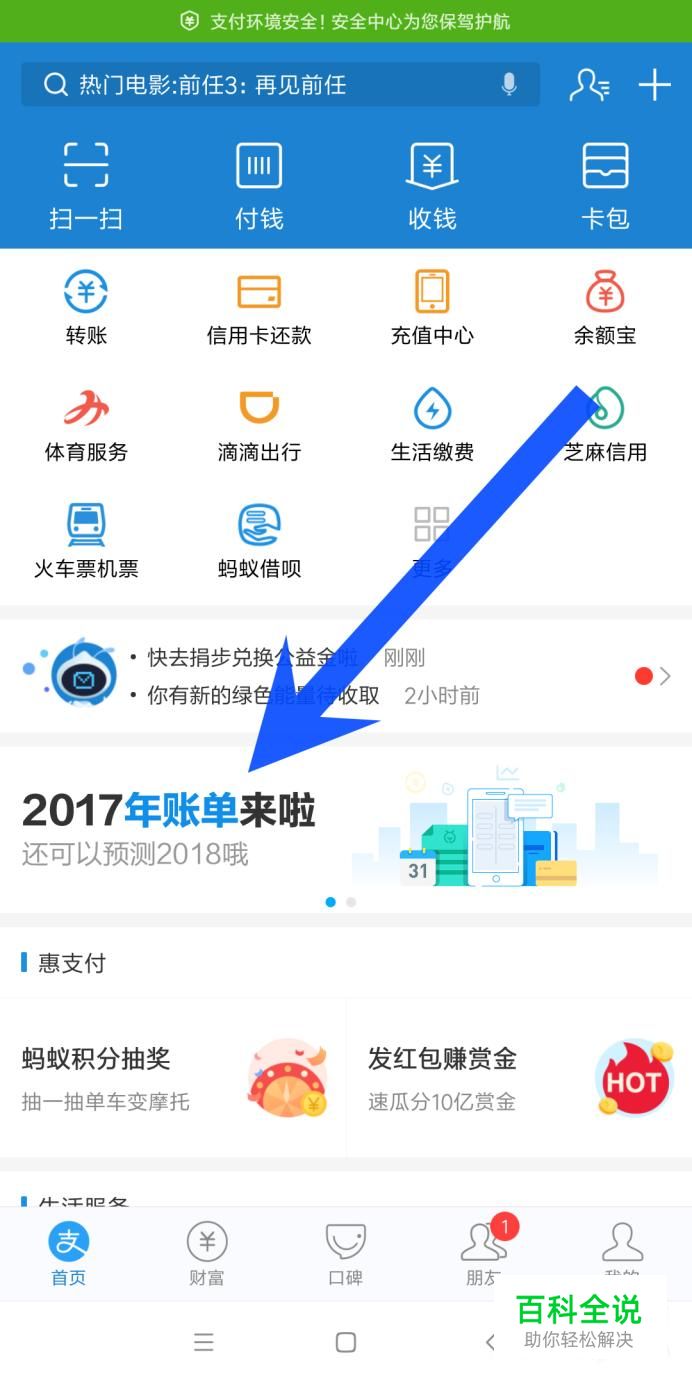692x1384 pixels.
Task: Open 蚂蚁借呗
Action: (259, 542)
